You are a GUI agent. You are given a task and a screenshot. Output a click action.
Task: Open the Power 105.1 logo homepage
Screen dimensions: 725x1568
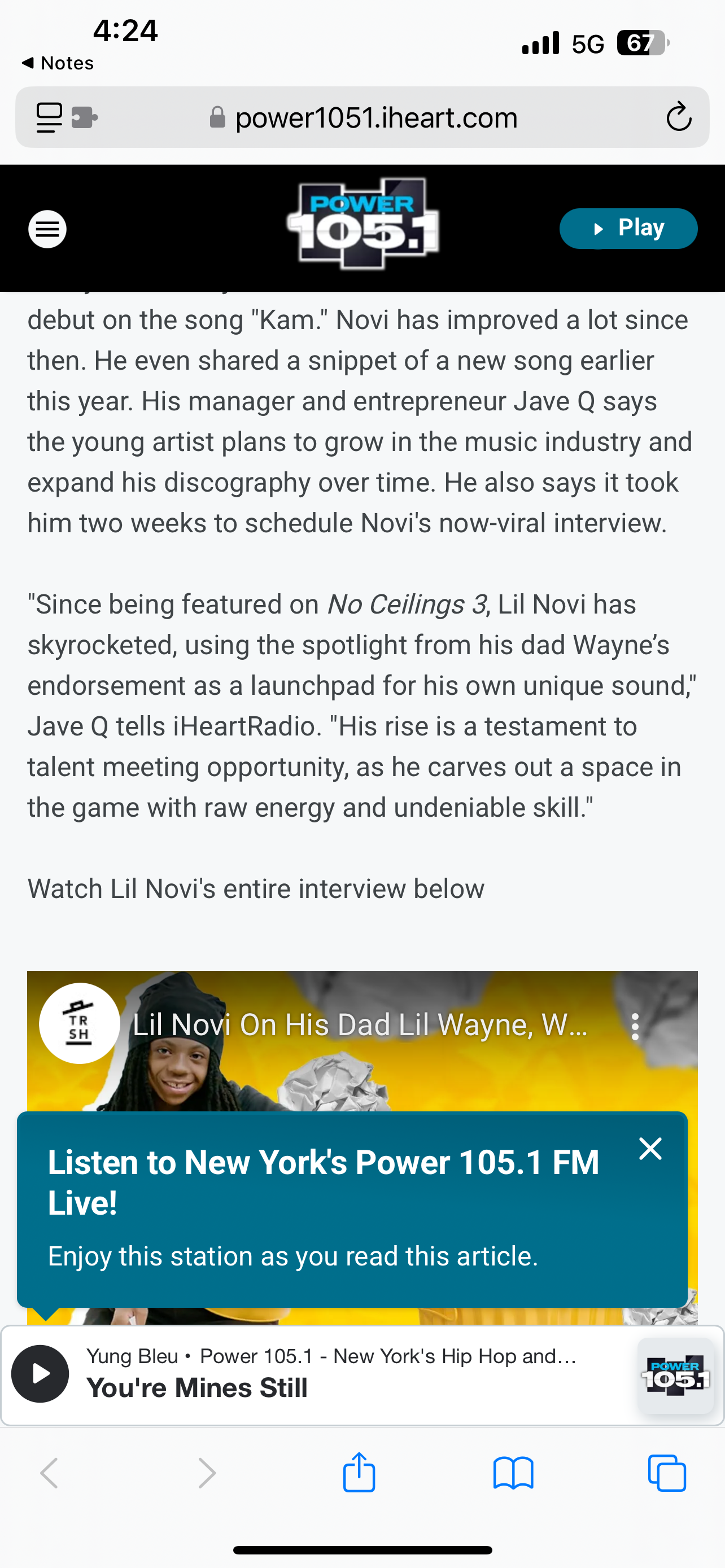pos(364,224)
